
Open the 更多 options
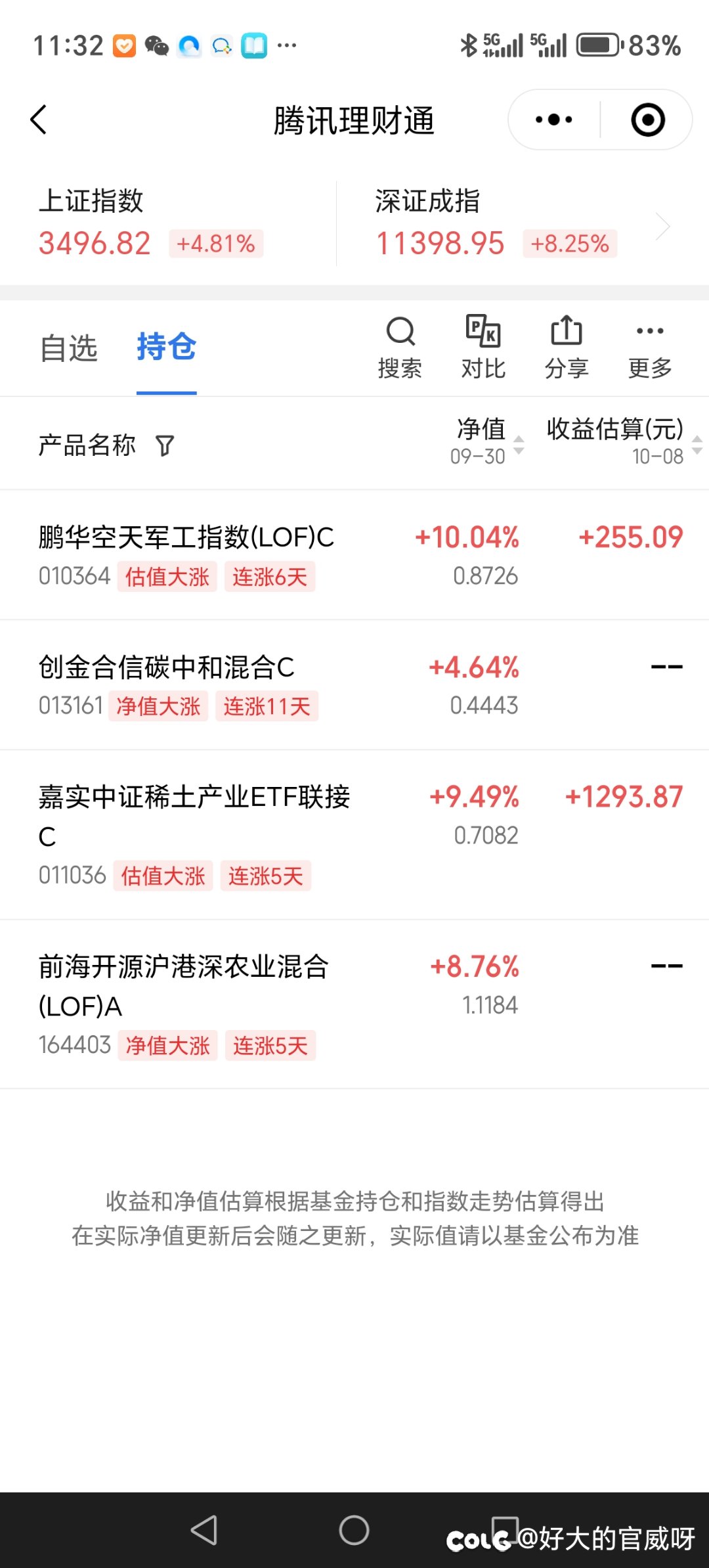coord(650,348)
